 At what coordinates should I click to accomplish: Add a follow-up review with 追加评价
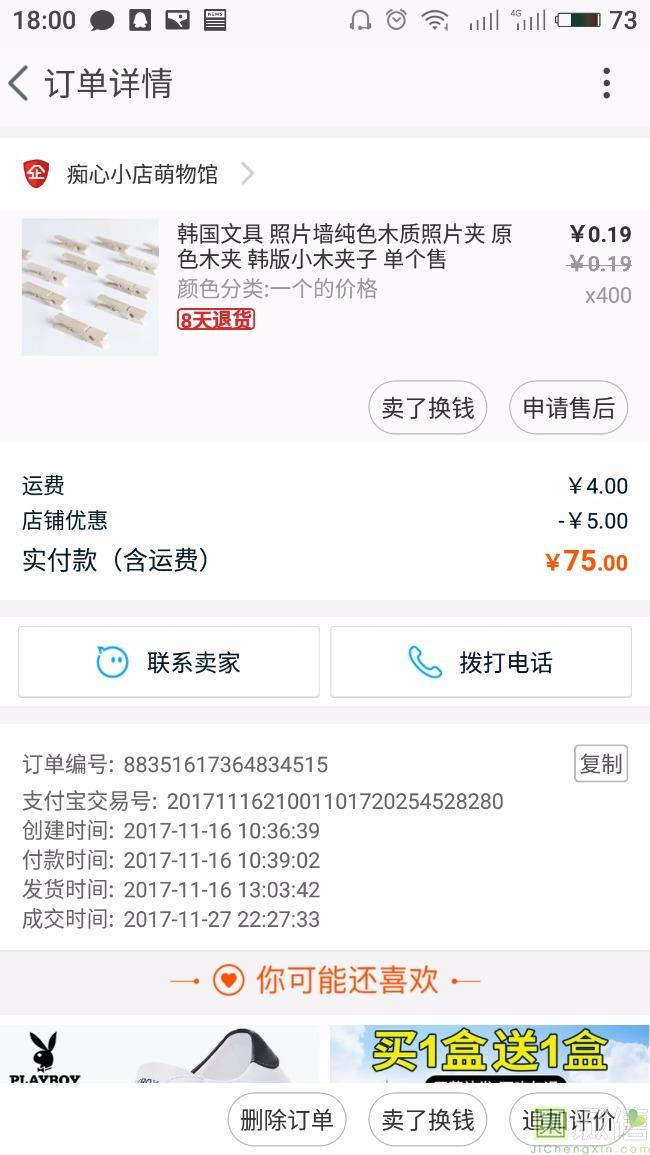[568, 1120]
